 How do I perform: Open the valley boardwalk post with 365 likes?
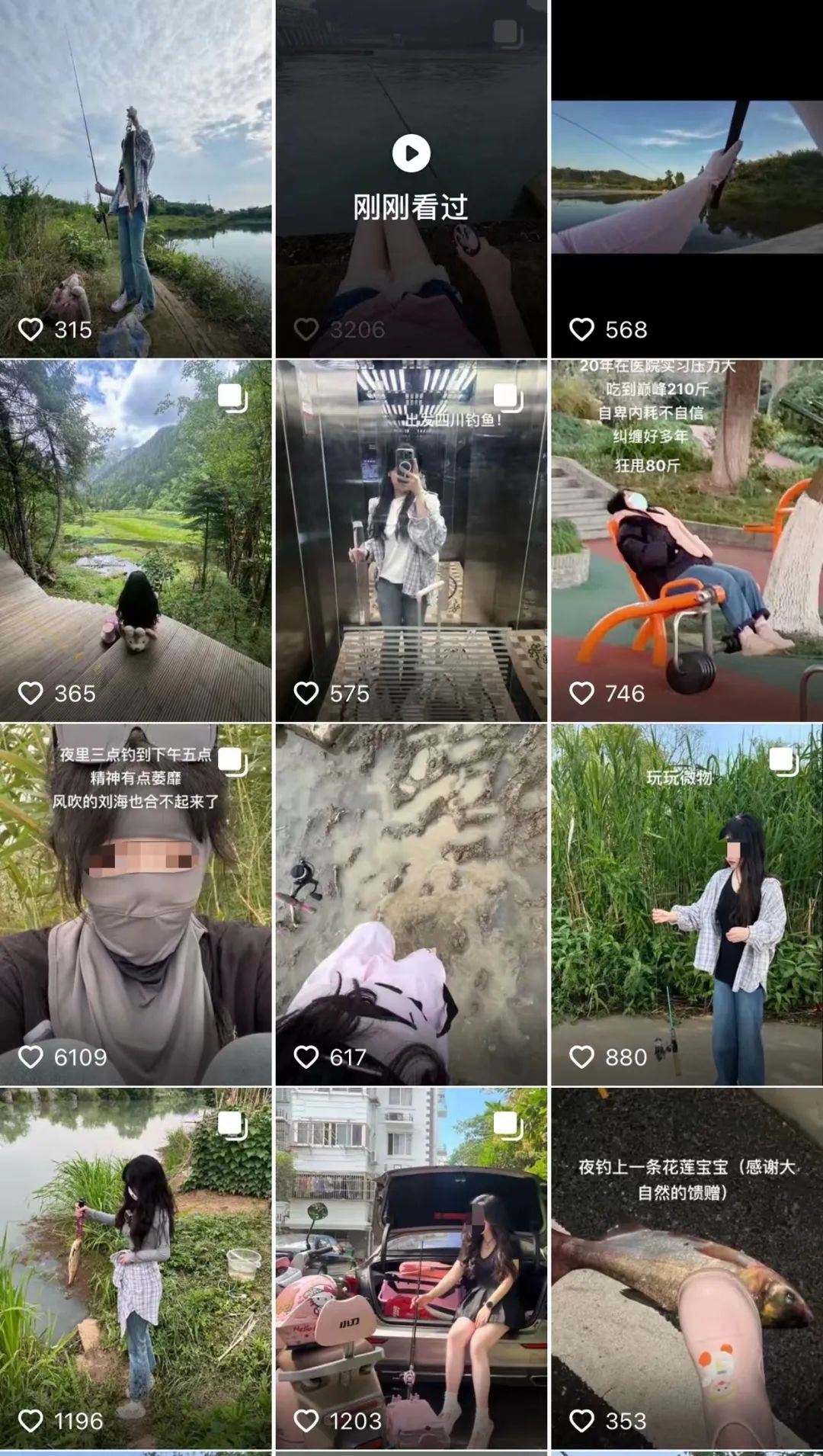(x=136, y=541)
